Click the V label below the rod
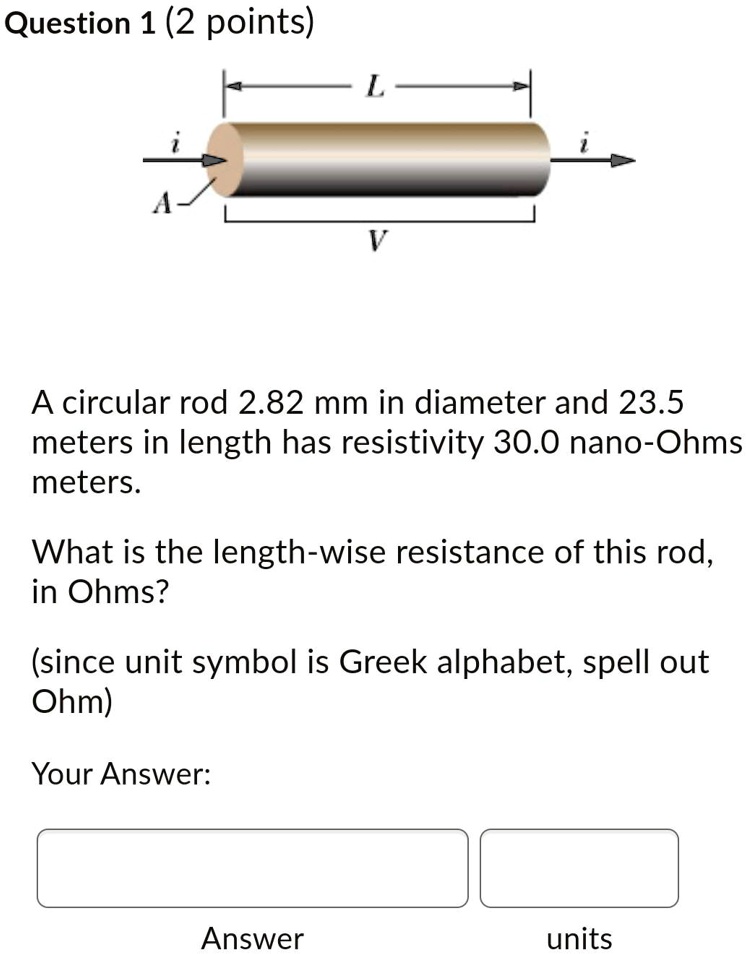The image size is (746, 954). 375,240
